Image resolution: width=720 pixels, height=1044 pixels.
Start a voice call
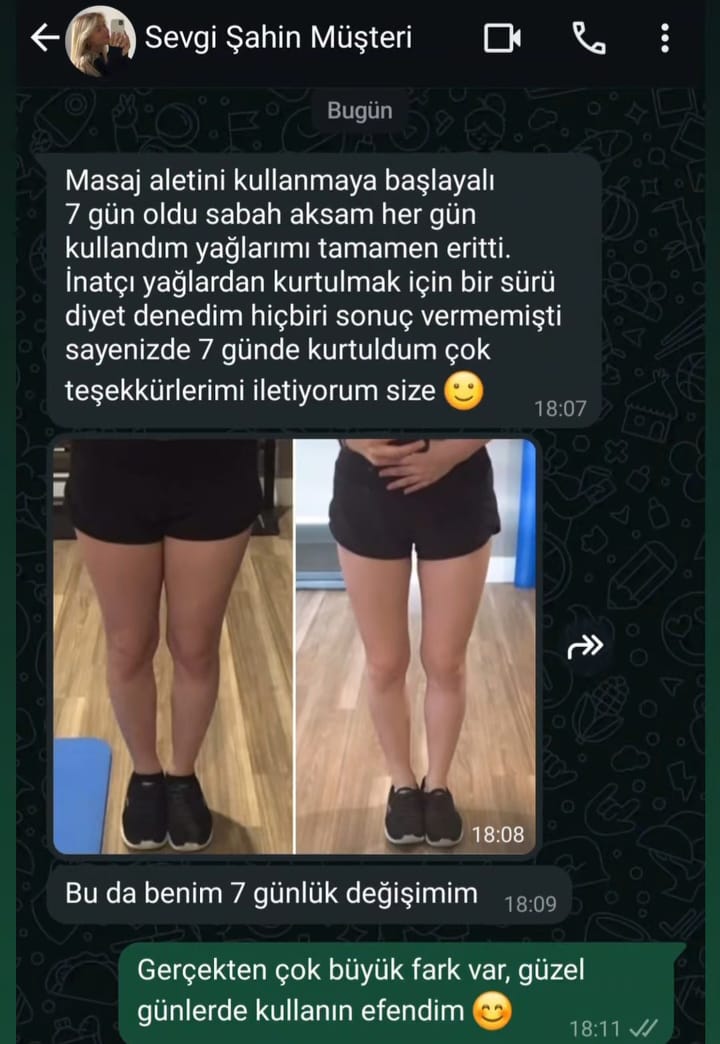pyautogui.click(x=588, y=39)
